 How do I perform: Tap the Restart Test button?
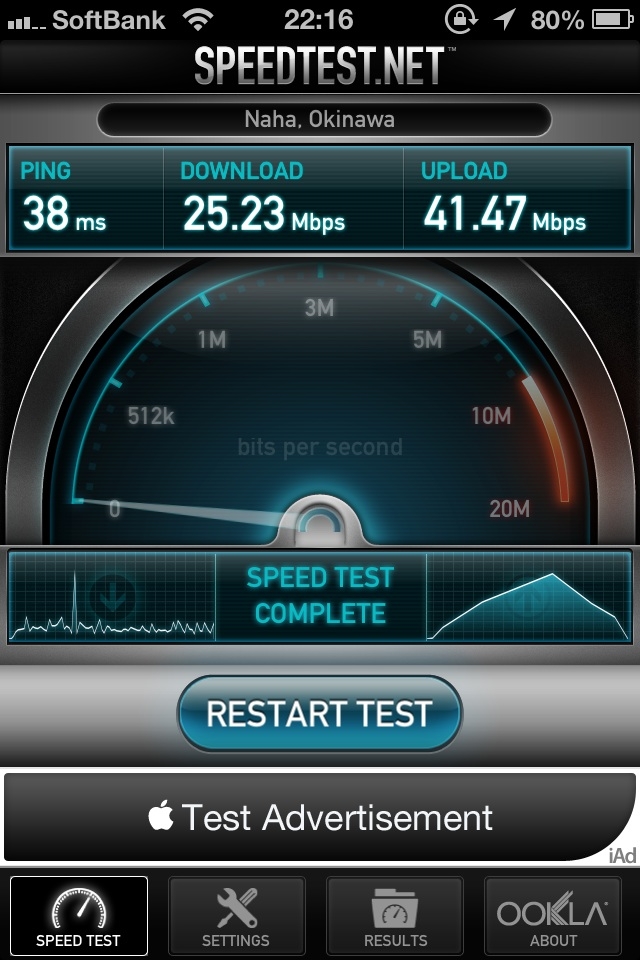click(x=319, y=713)
